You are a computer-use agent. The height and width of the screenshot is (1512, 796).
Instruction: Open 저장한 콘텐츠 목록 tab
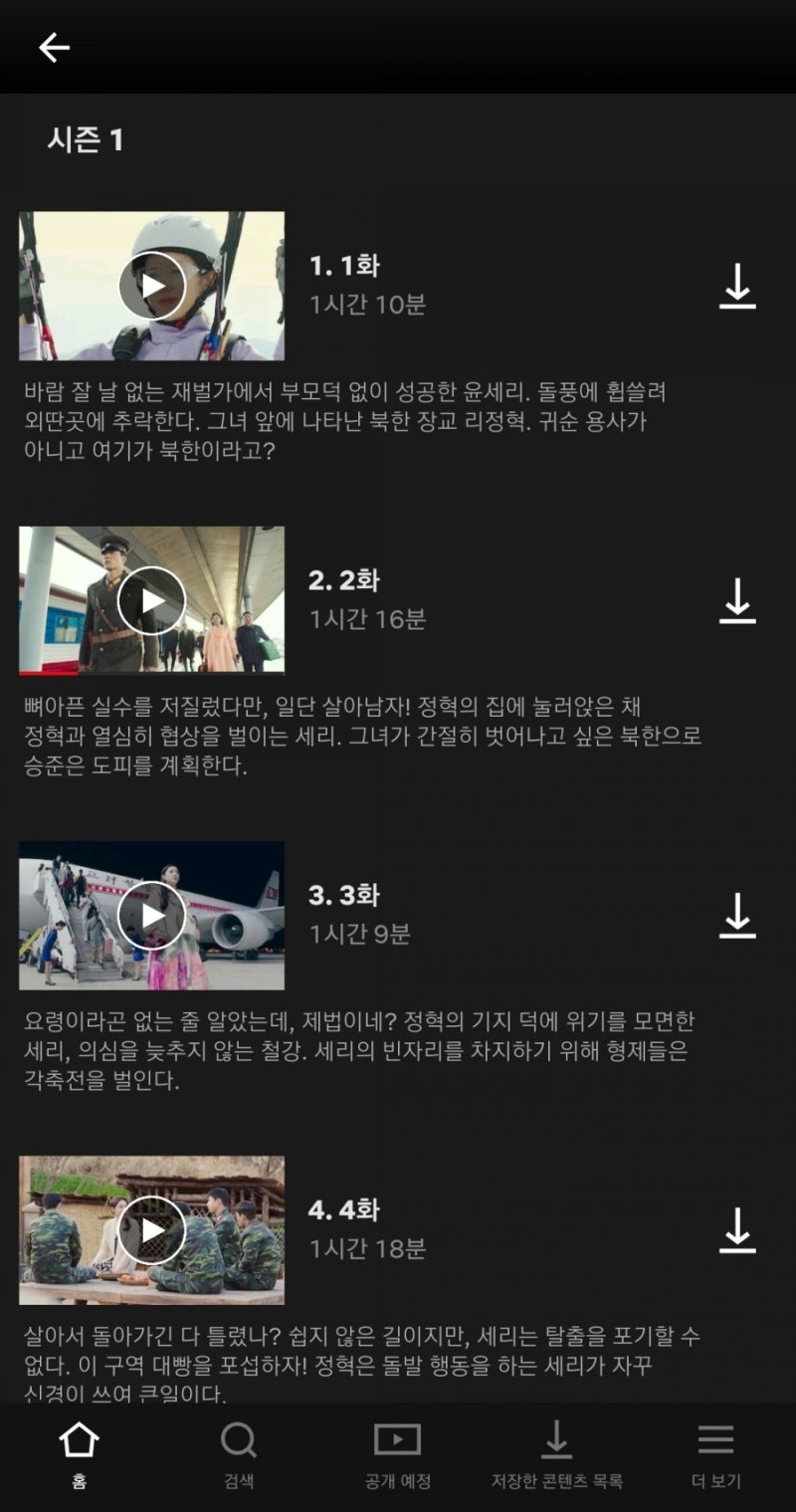[556, 1454]
